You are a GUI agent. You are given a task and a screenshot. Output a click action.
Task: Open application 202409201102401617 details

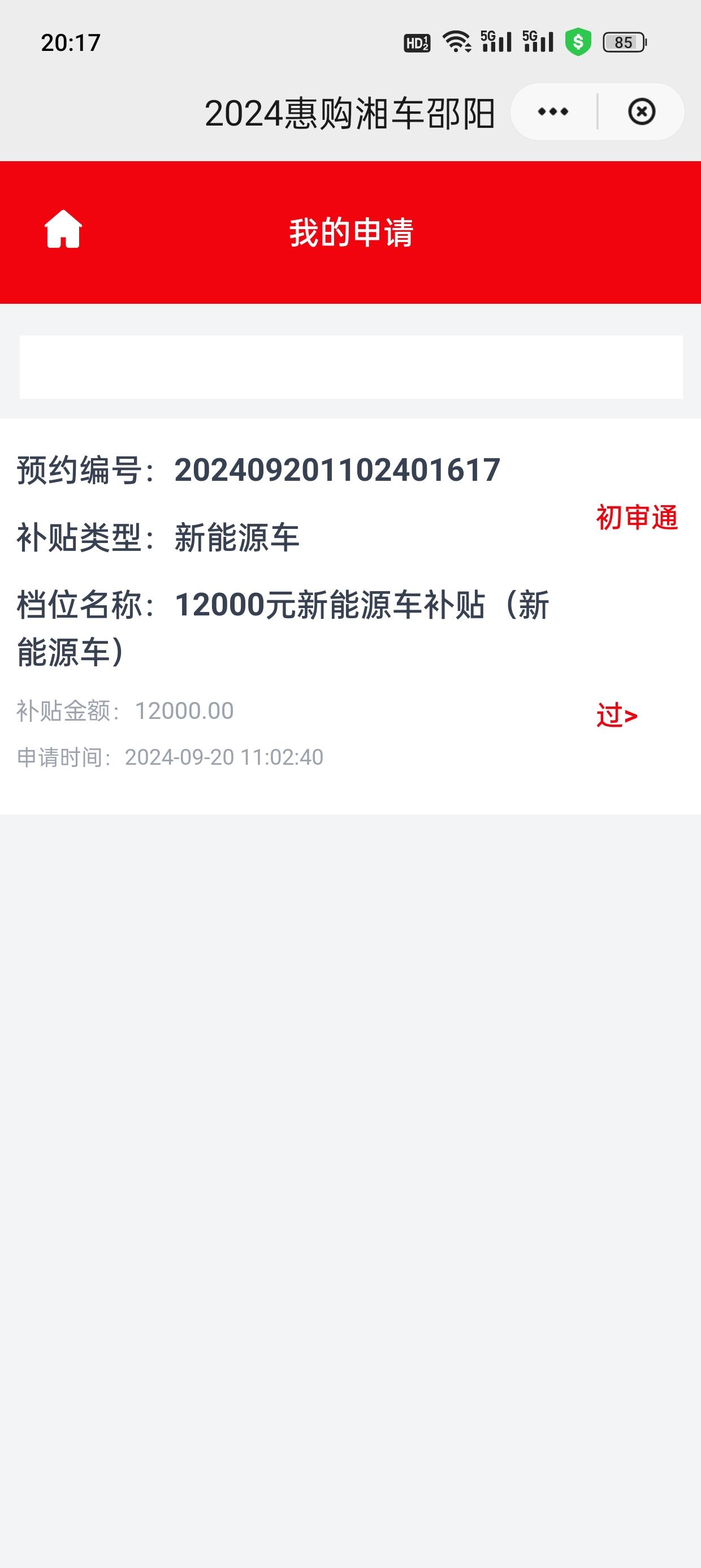tap(350, 616)
